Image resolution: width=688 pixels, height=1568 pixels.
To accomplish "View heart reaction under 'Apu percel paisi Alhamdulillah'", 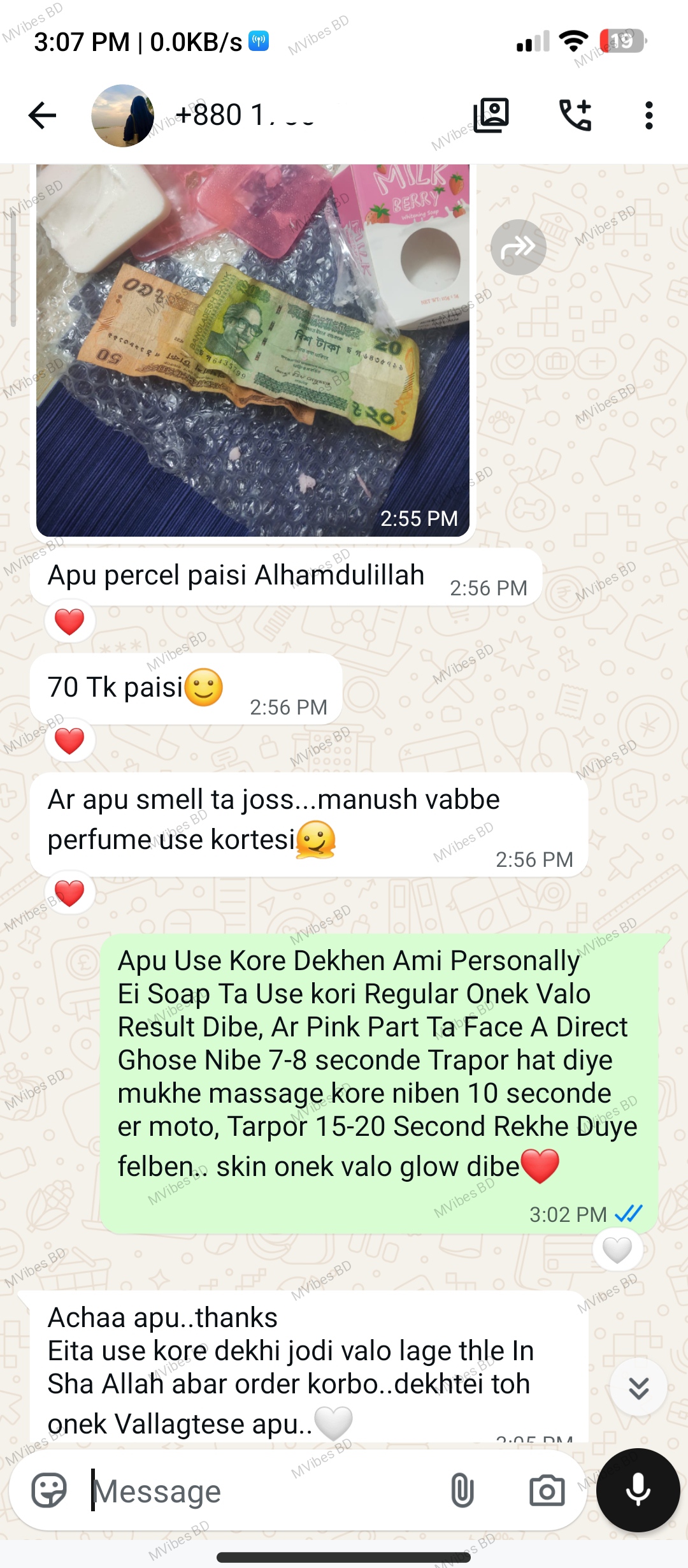I will point(69,621).
